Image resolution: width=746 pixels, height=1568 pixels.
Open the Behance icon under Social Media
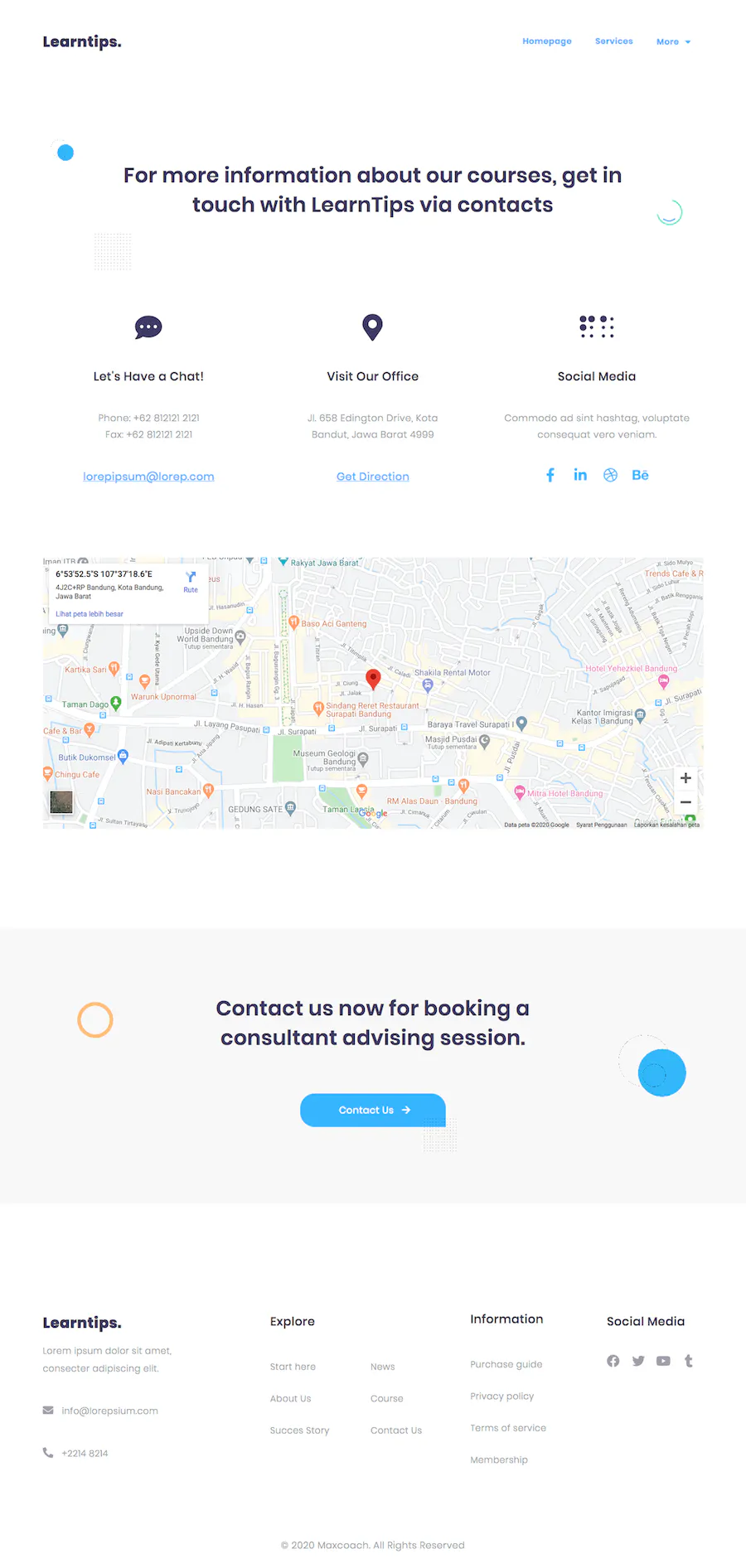point(640,475)
